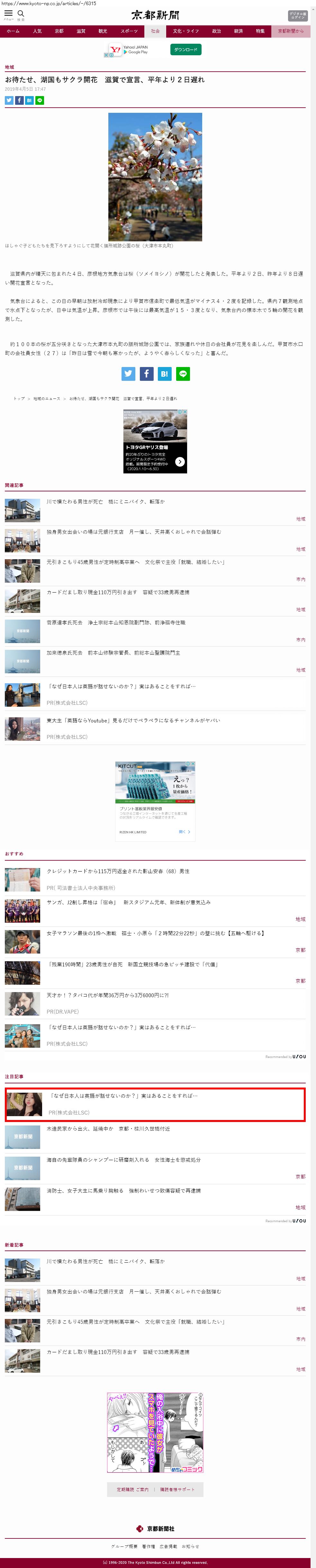Switch to the 滋賀 tab
Viewport: 316px width, 1568px height.
81,31
